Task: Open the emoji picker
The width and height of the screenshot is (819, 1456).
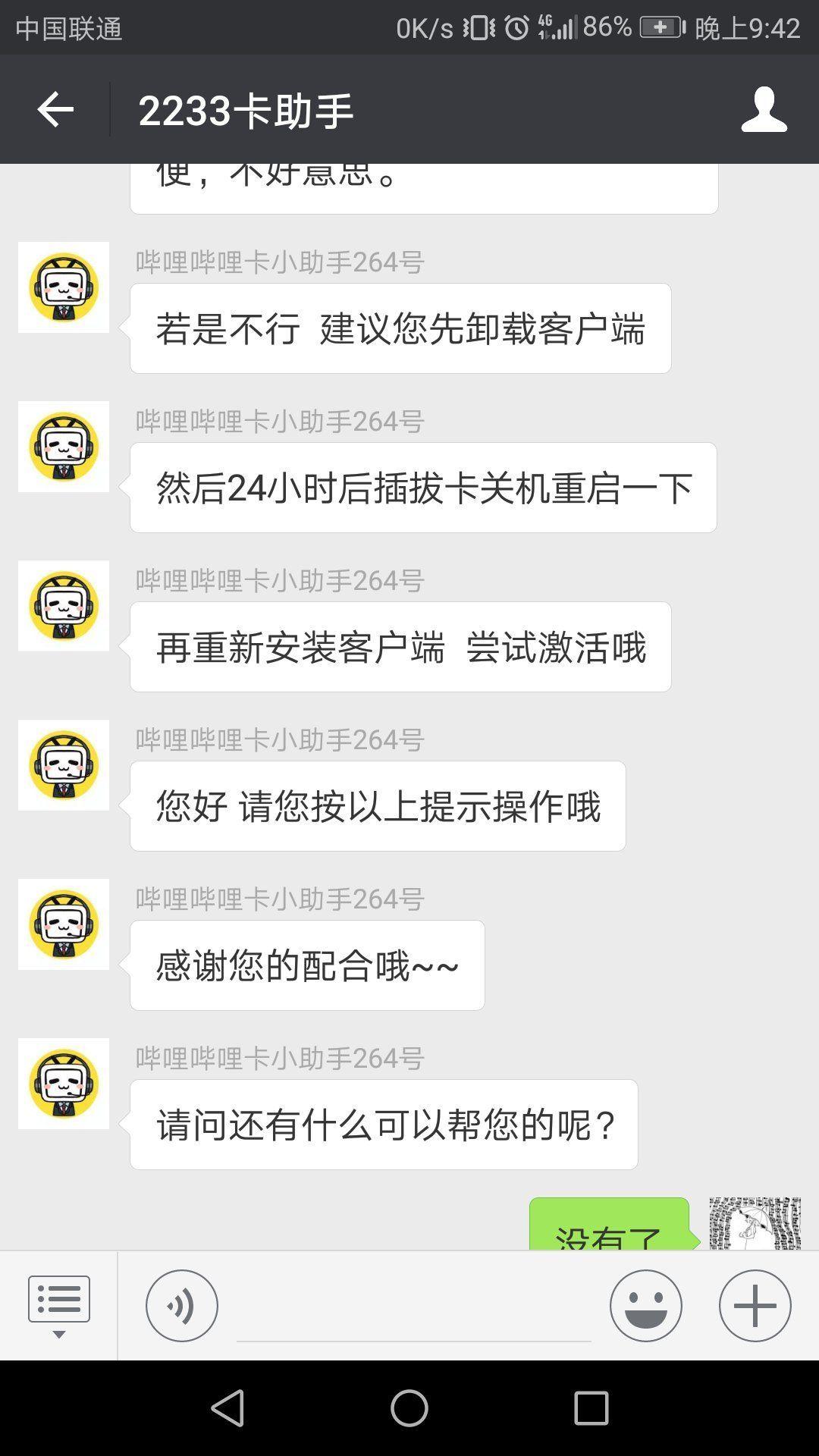Action: click(645, 1305)
